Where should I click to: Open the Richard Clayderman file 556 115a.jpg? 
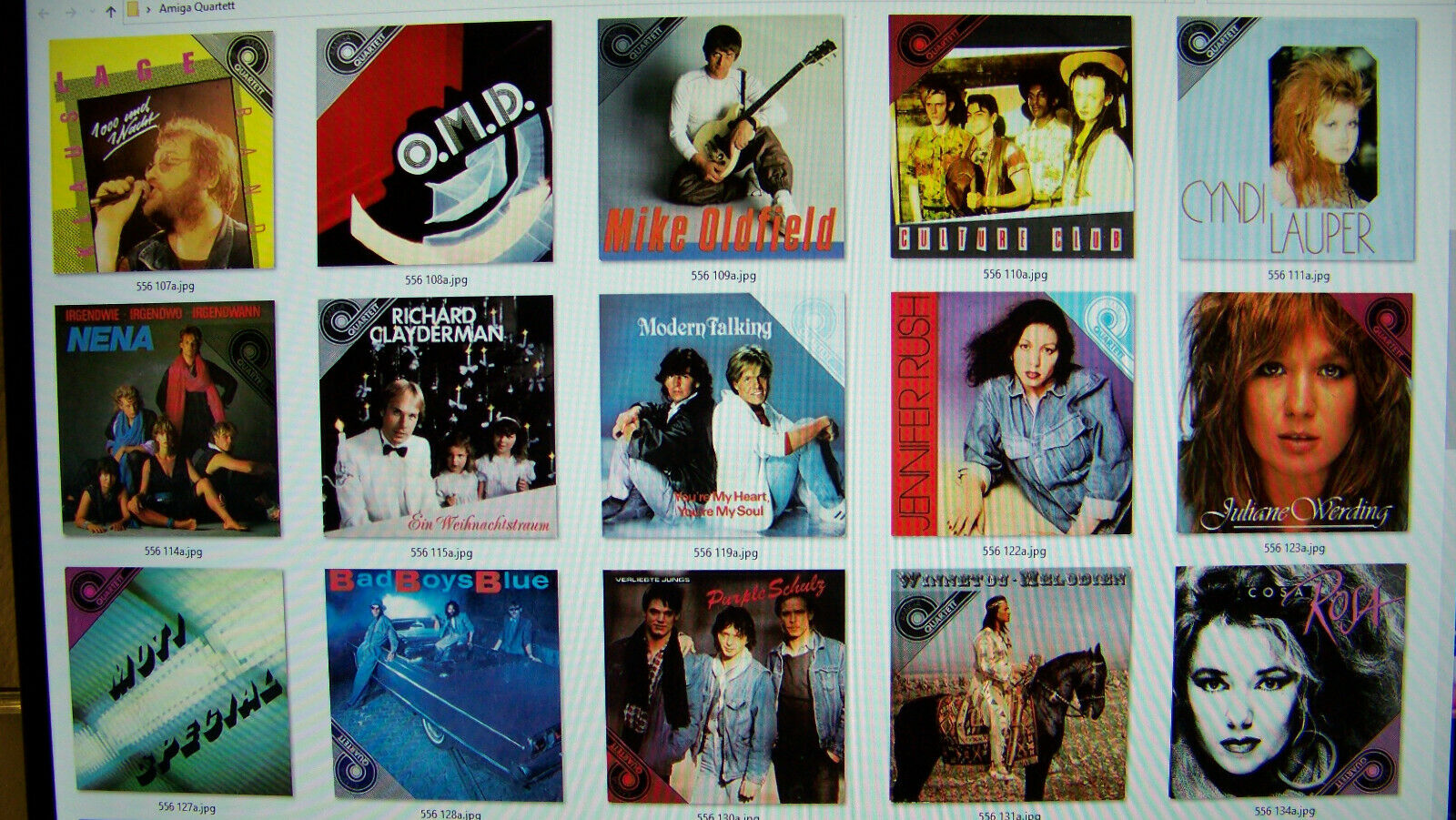[438, 417]
